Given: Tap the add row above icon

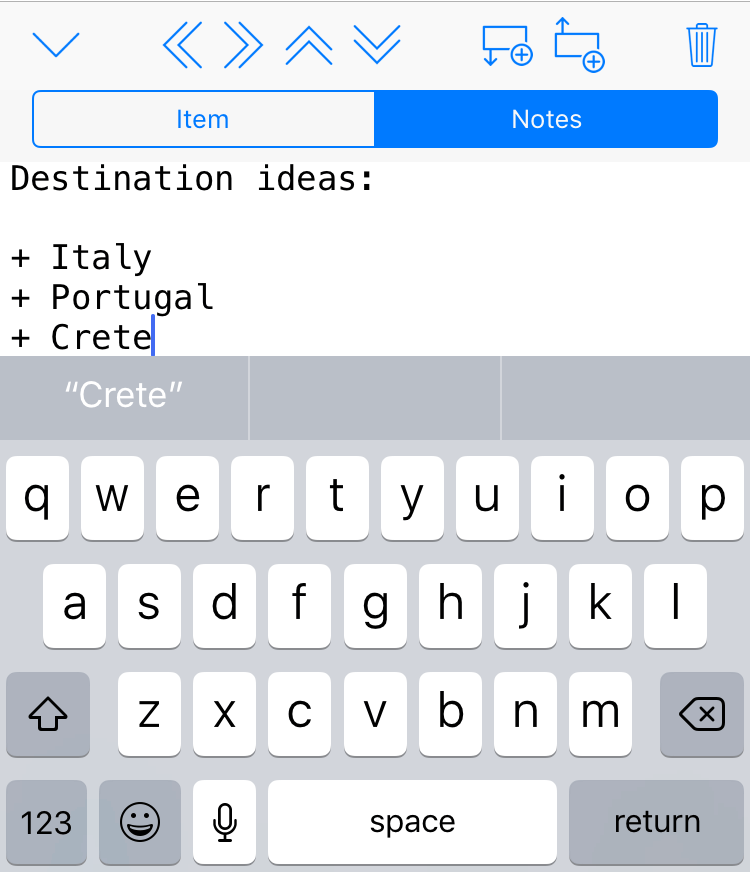Looking at the screenshot, I should pos(580,44).
